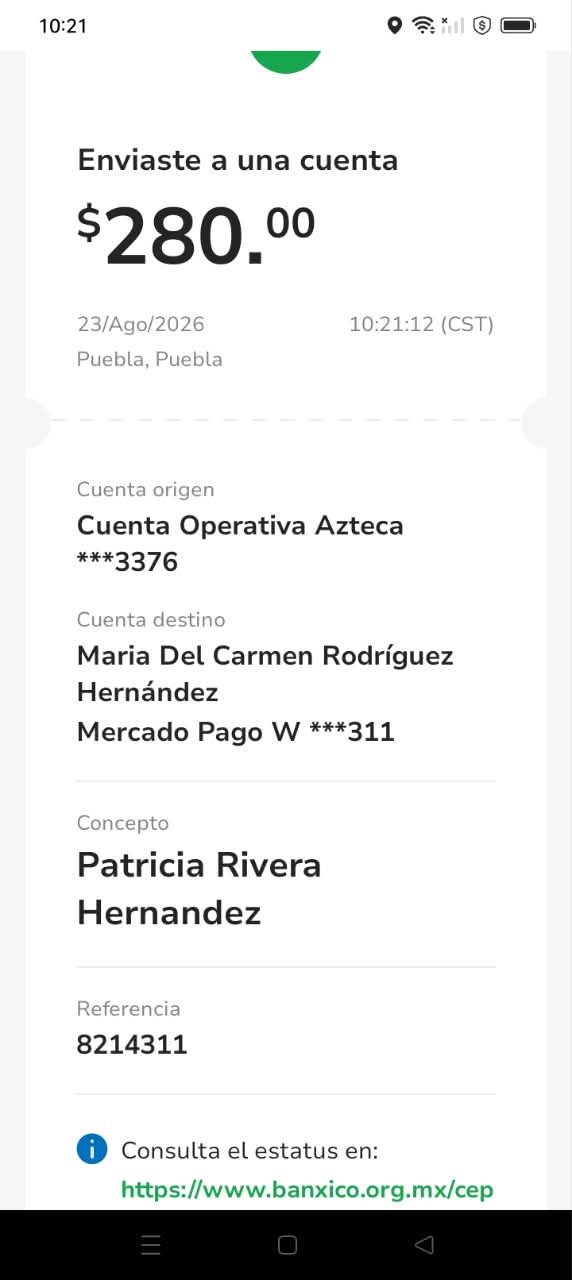Viewport: 572px width, 1280px height.
Task: Tap the system back button
Action: pos(424,1245)
